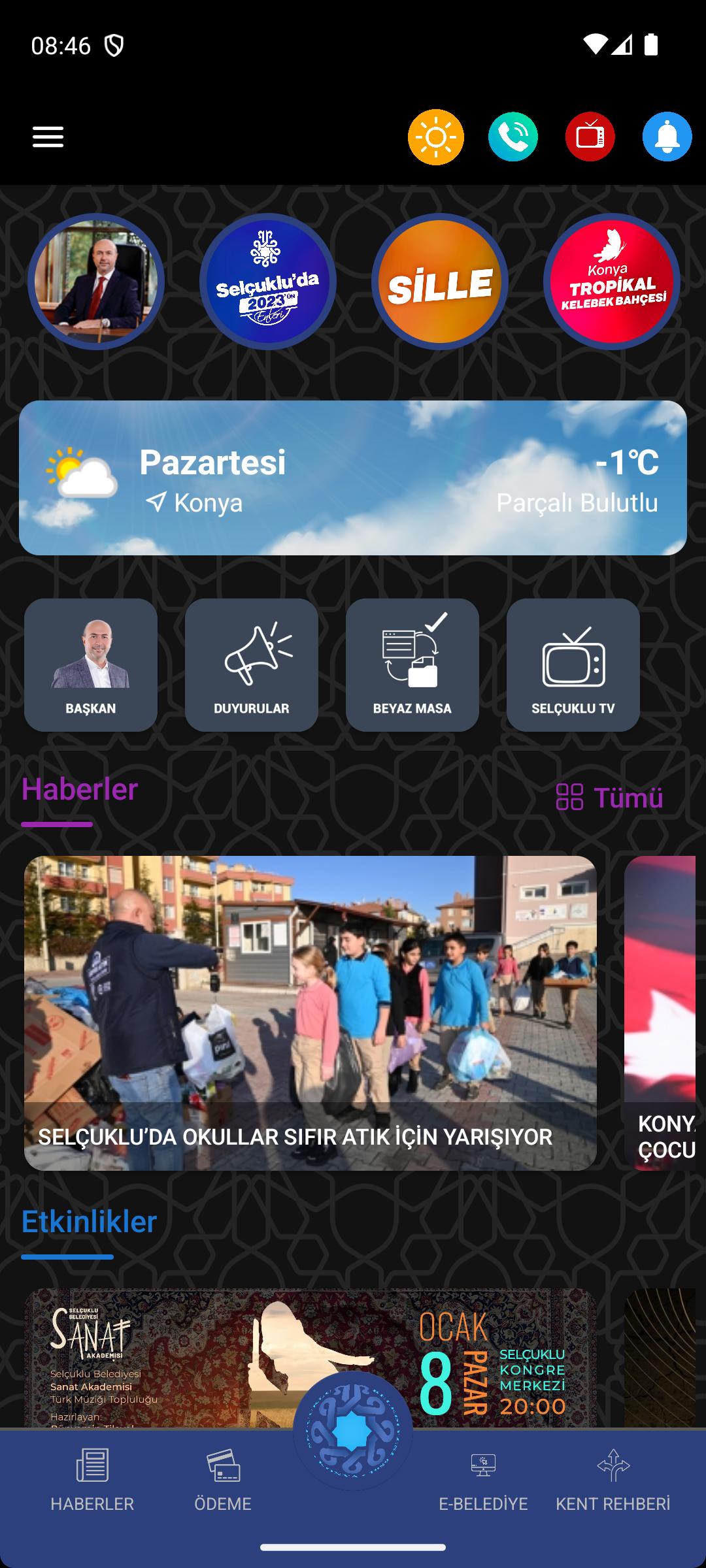Open the Selçuklu TV tile
This screenshot has width=706, height=1568.
pos(573,665)
